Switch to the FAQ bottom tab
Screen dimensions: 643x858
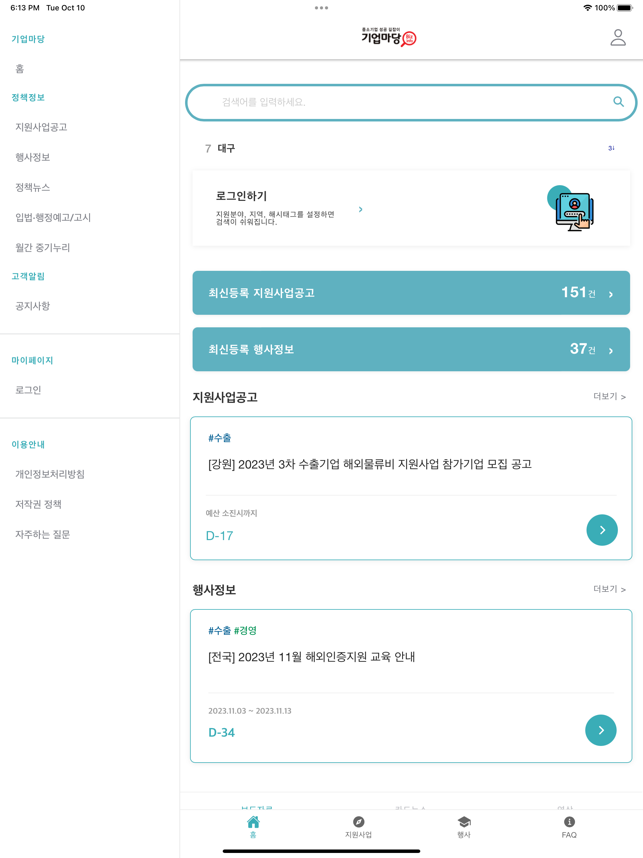569,827
